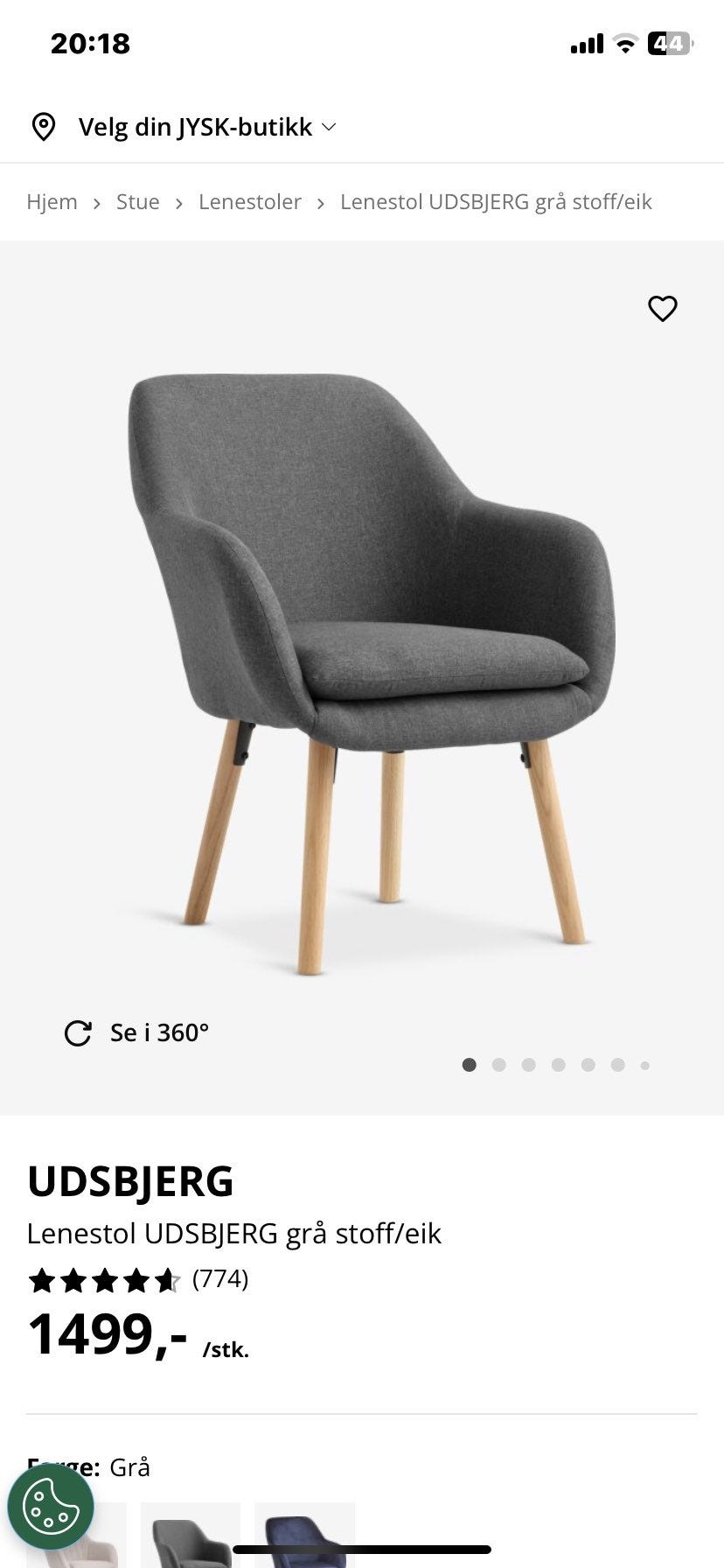This screenshot has height=1568, width=724.
Task: Jump to the second product image dot
Action: pos(499,1065)
